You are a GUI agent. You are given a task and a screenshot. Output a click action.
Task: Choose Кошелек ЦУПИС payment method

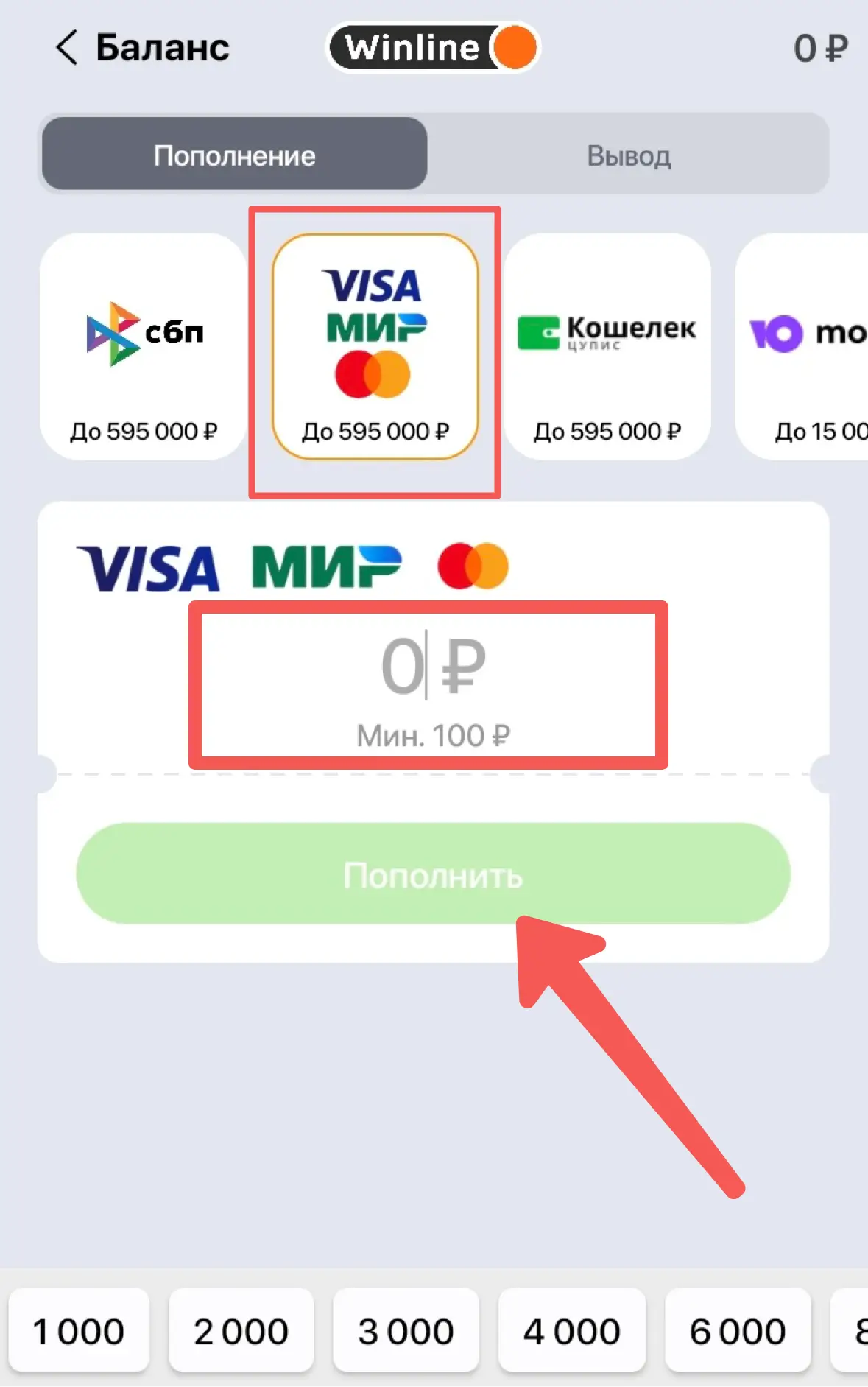607,347
